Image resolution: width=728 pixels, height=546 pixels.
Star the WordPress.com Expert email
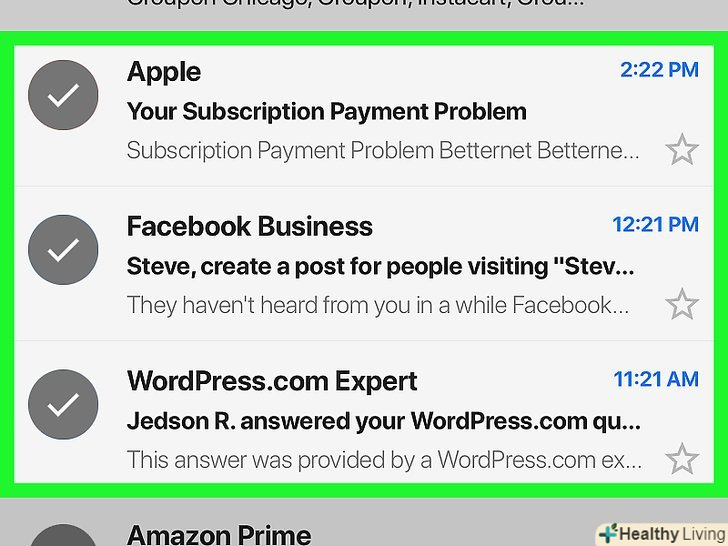(x=682, y=459)
